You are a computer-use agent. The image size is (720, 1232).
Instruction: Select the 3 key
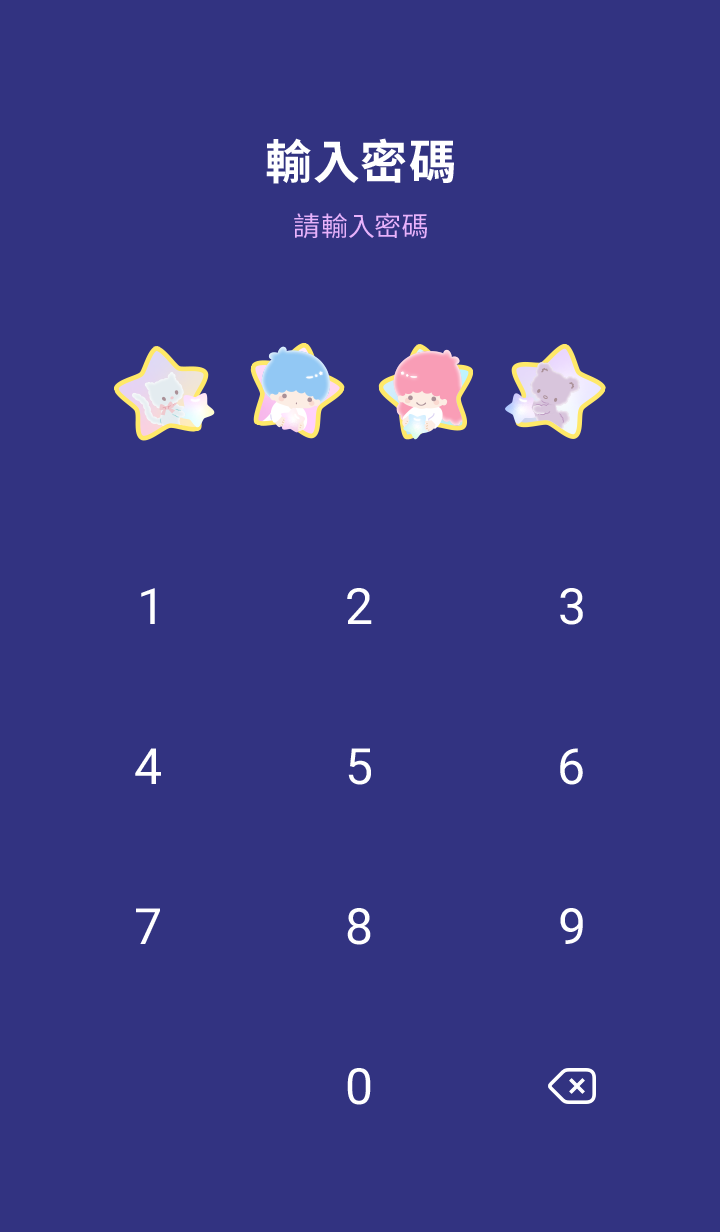pyautogui.click(x=571, y=607)
